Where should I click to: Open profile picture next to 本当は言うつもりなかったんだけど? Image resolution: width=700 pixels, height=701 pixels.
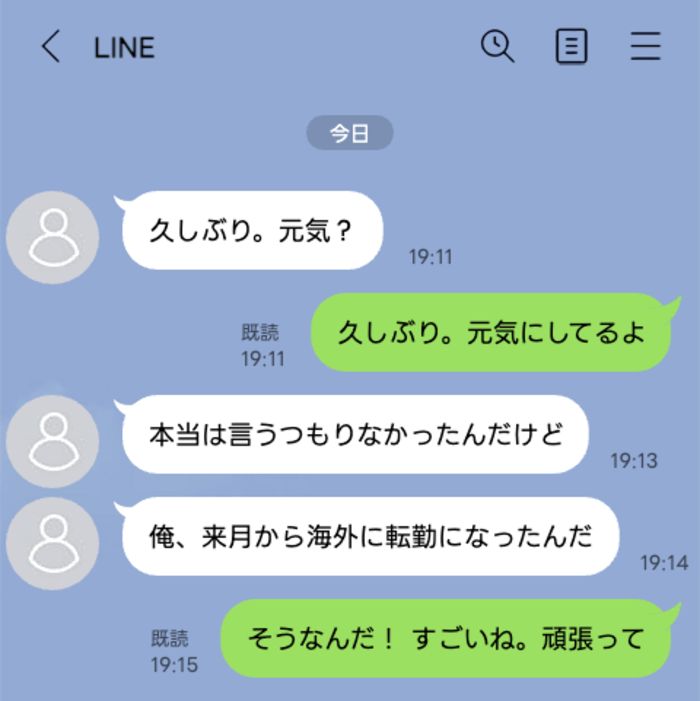tap(52, 441)
